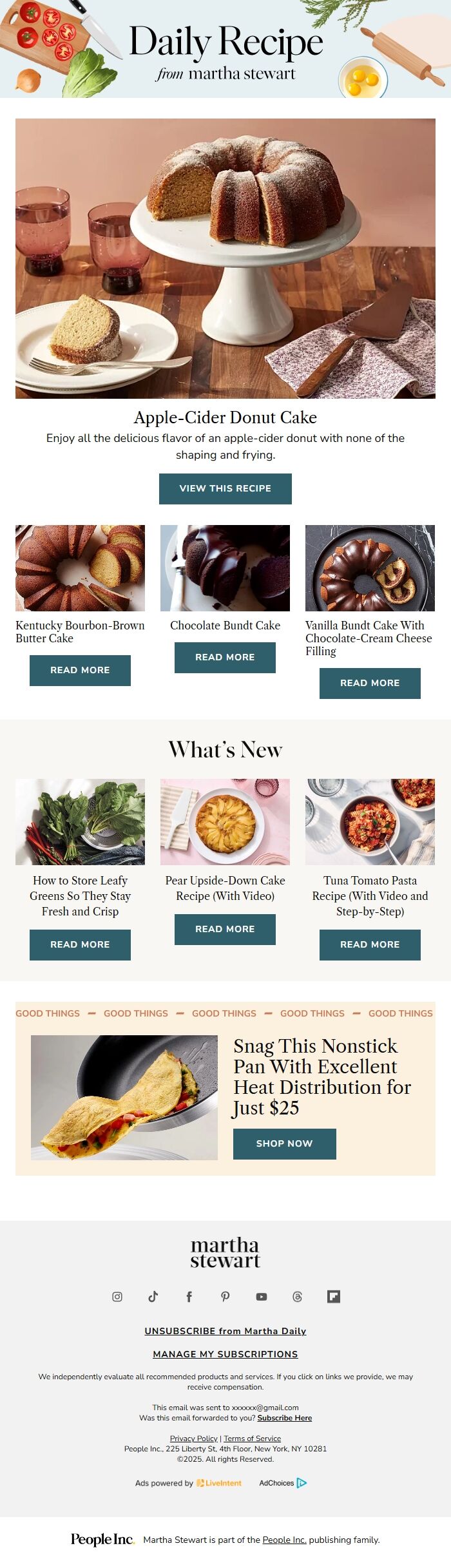
Task: Read more about Tuna Tomato Pasta
Action: tap(370, 944)
